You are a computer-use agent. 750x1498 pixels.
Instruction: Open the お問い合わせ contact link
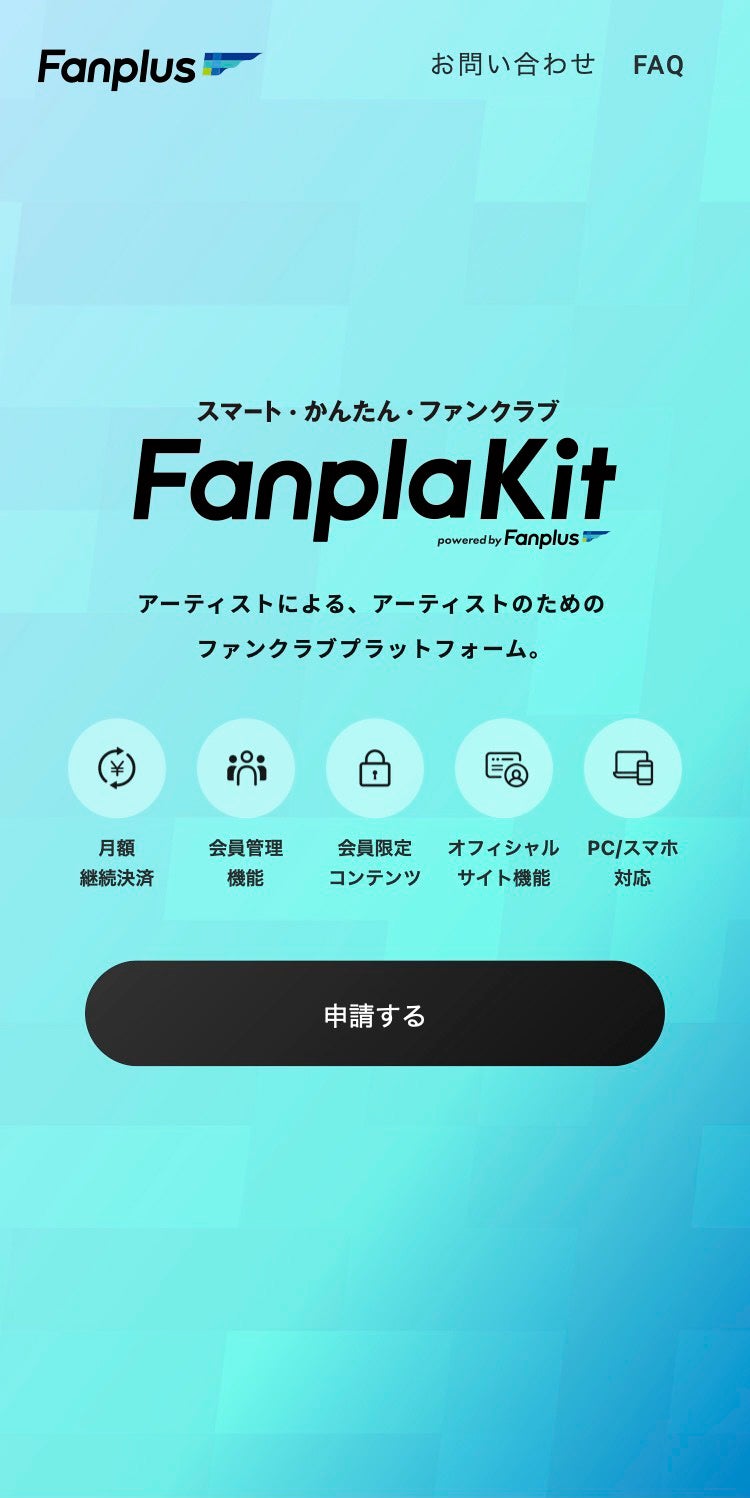pos(513,65)
